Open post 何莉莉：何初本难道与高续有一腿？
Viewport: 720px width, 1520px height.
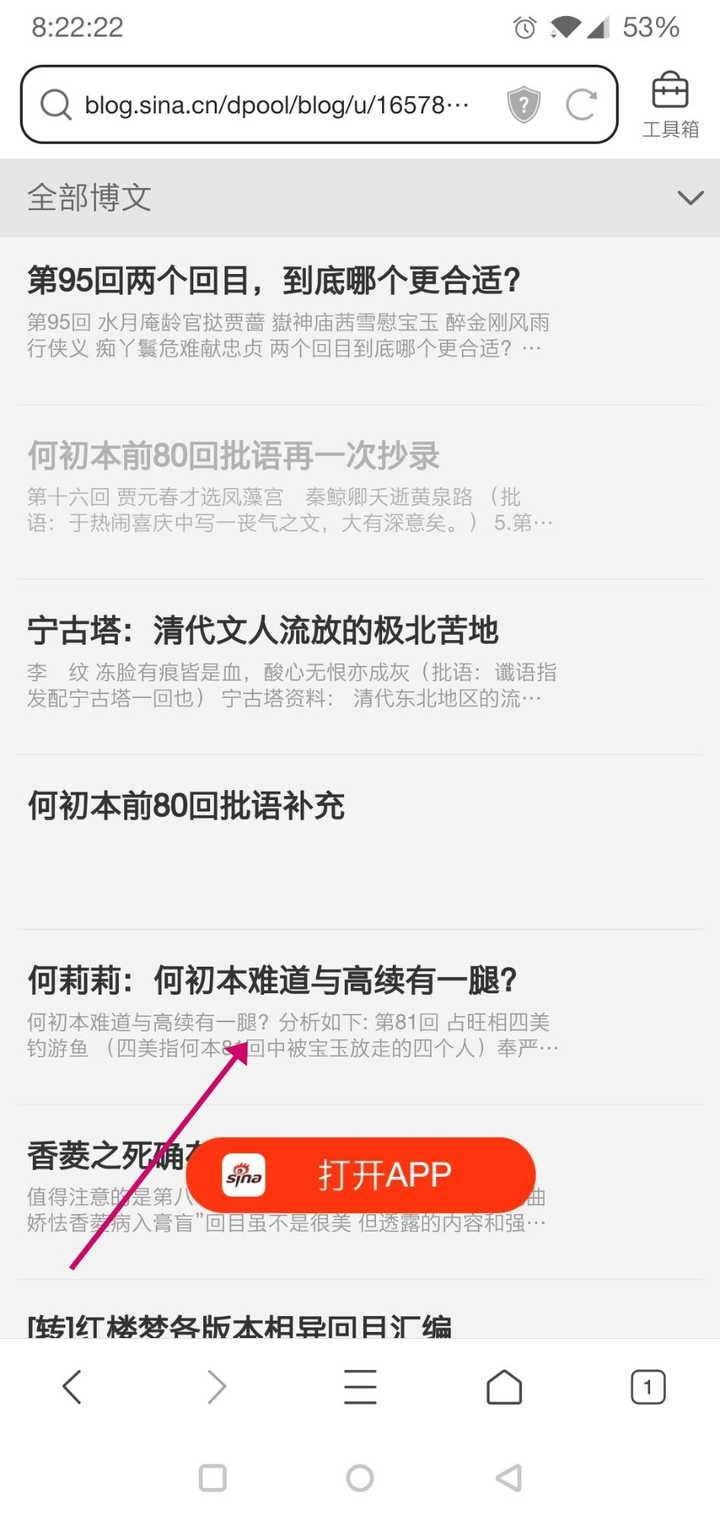tap(272, 981)
